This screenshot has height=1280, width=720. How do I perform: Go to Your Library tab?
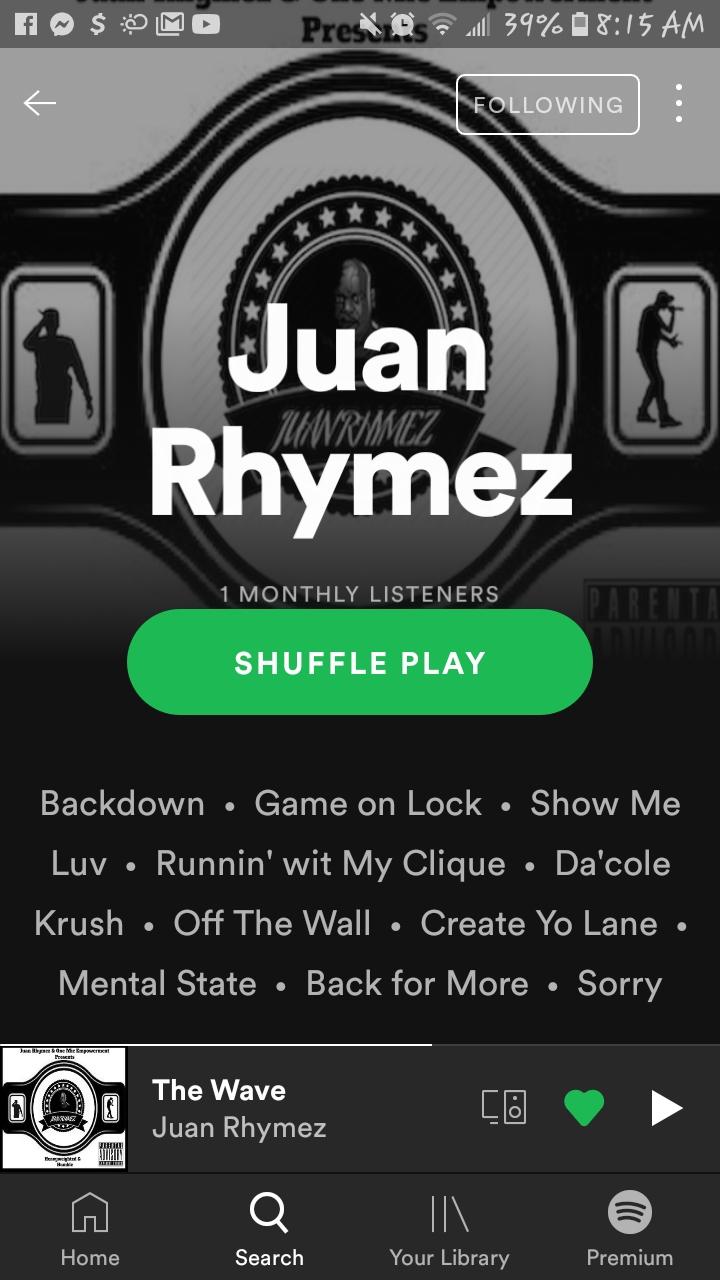tap(449, 1230)
